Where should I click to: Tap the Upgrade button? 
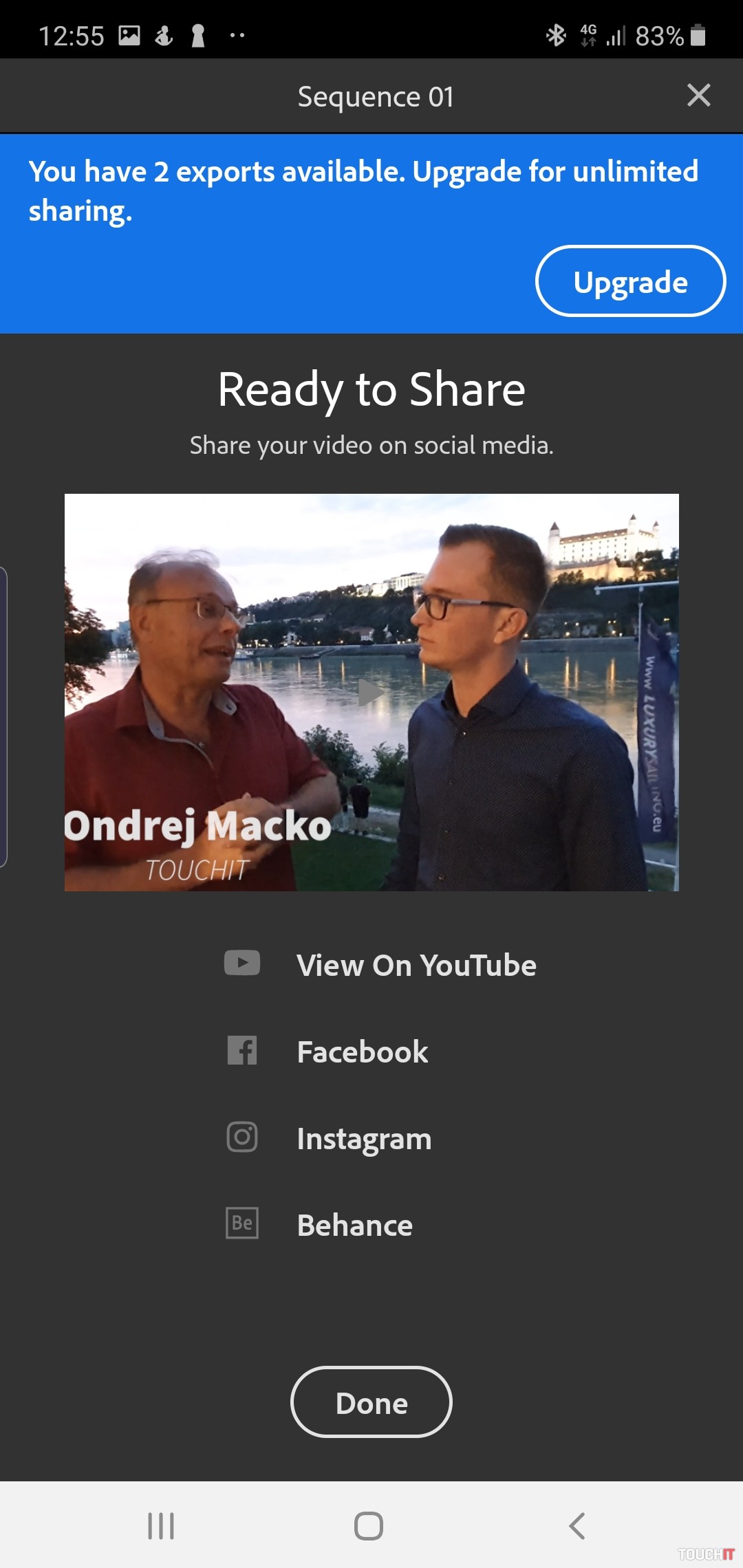pyautogui.click(x=630, y=281)
